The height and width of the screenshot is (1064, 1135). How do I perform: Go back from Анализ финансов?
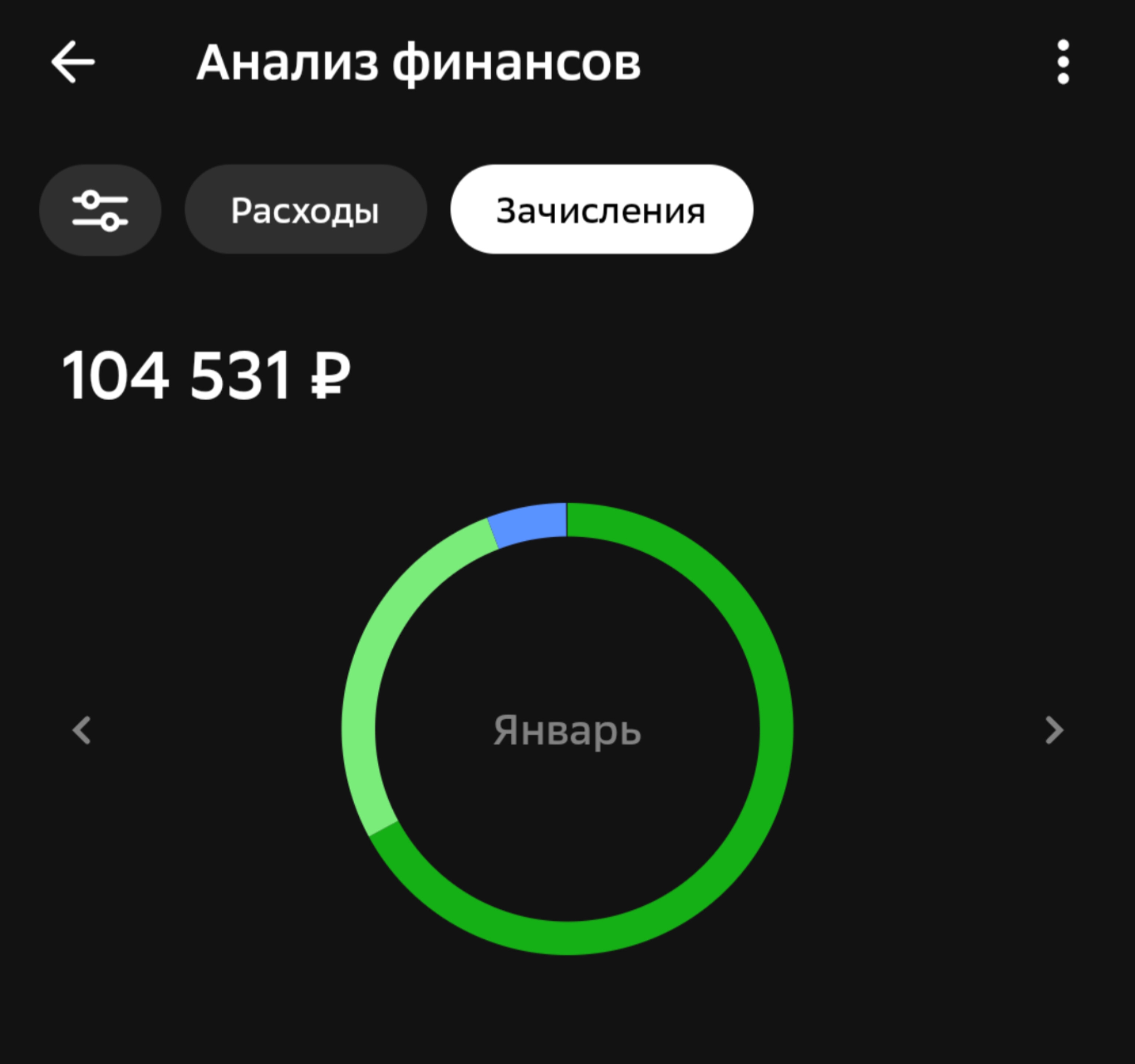pyautogui.click(x=72, y=62)
